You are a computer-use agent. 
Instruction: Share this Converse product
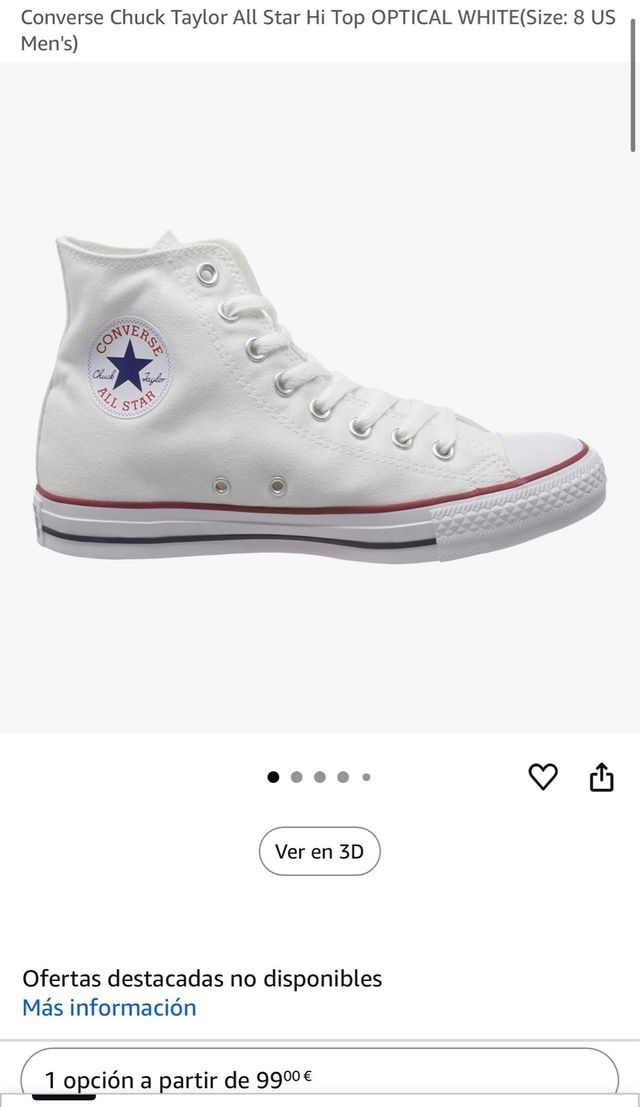pos(601,776)
